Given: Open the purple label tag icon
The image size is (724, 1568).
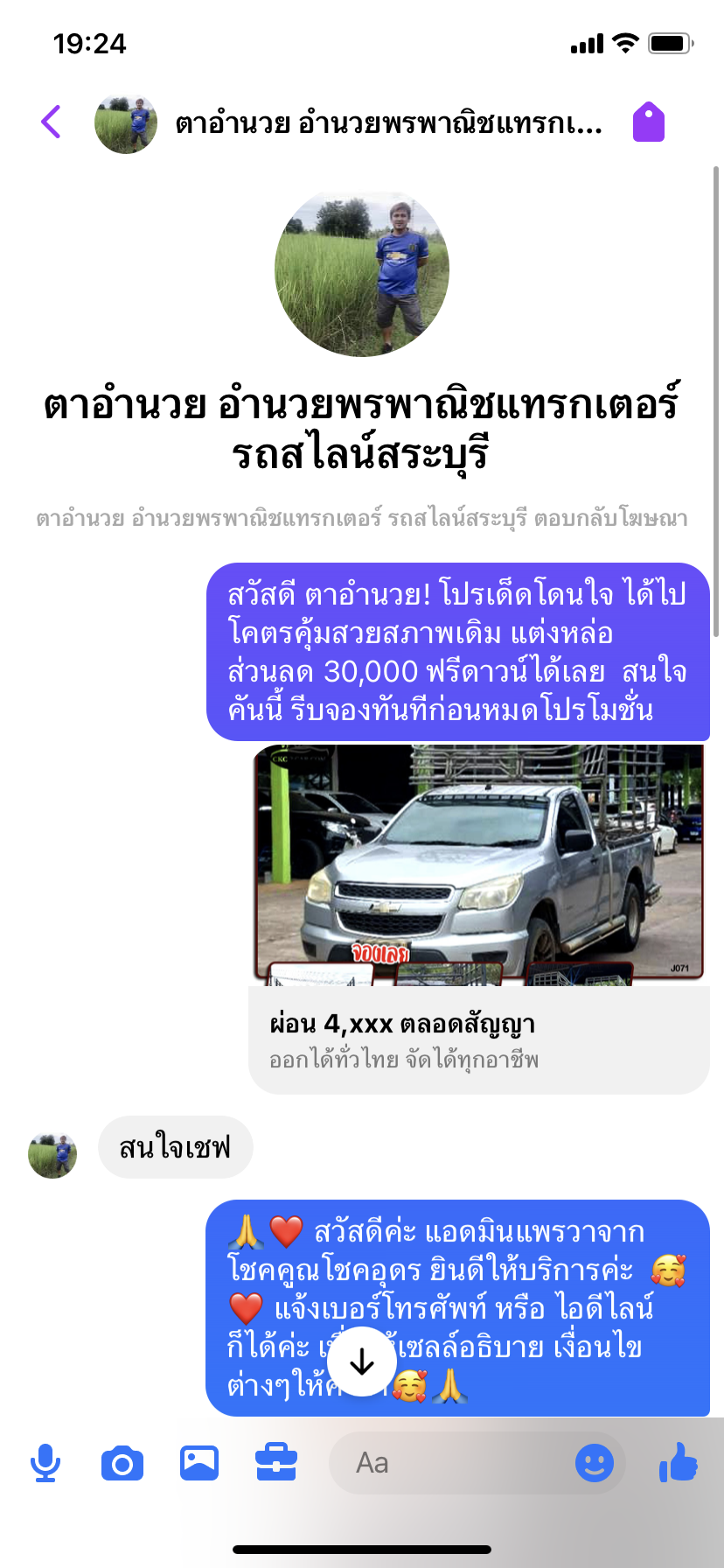Looking at the screenshot, I should point(649,122).
